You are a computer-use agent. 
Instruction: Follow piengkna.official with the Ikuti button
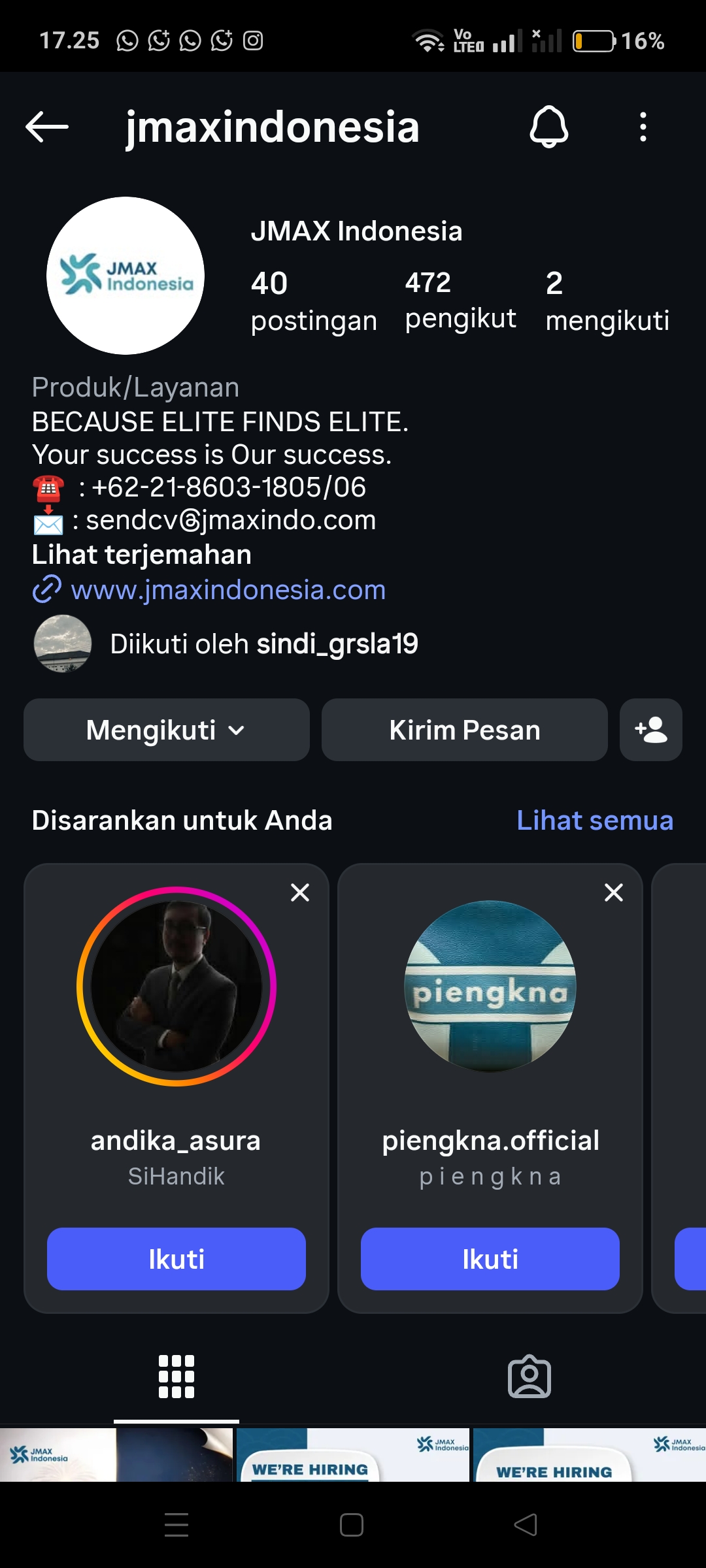(490, 1259)
